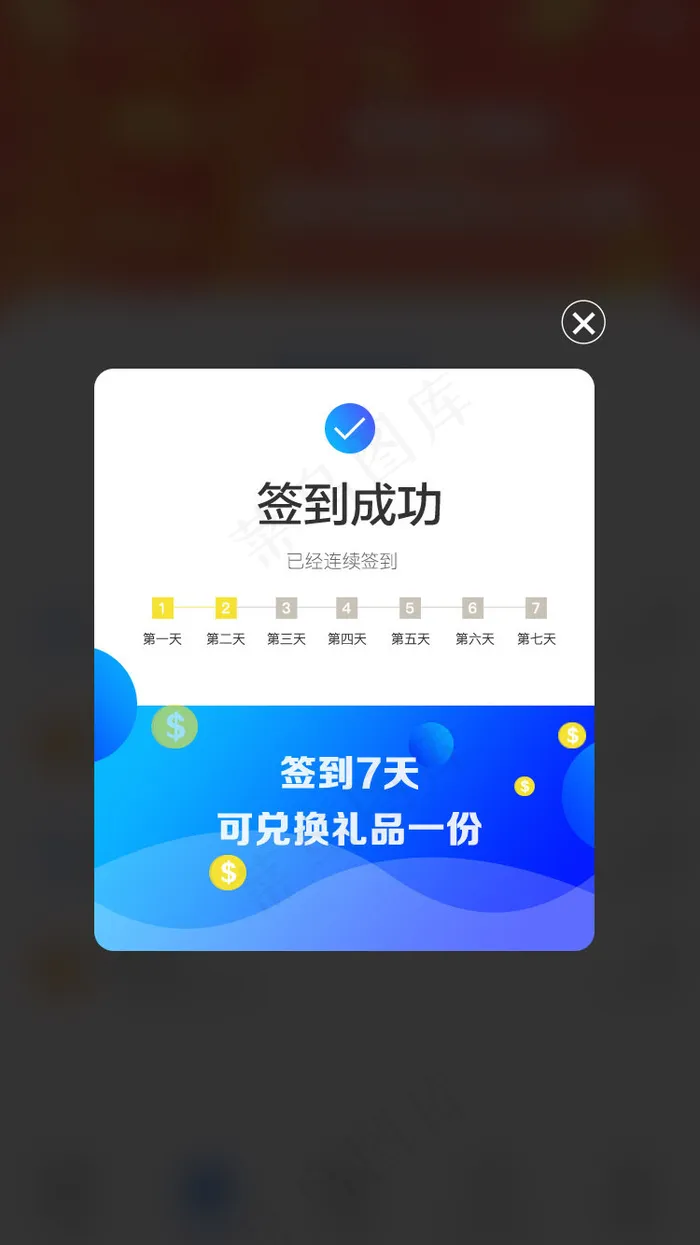Close the sign-in success popup
The width and height of the screenshot is (700, 1245).
pyautogui.click(x=583, y=322)
